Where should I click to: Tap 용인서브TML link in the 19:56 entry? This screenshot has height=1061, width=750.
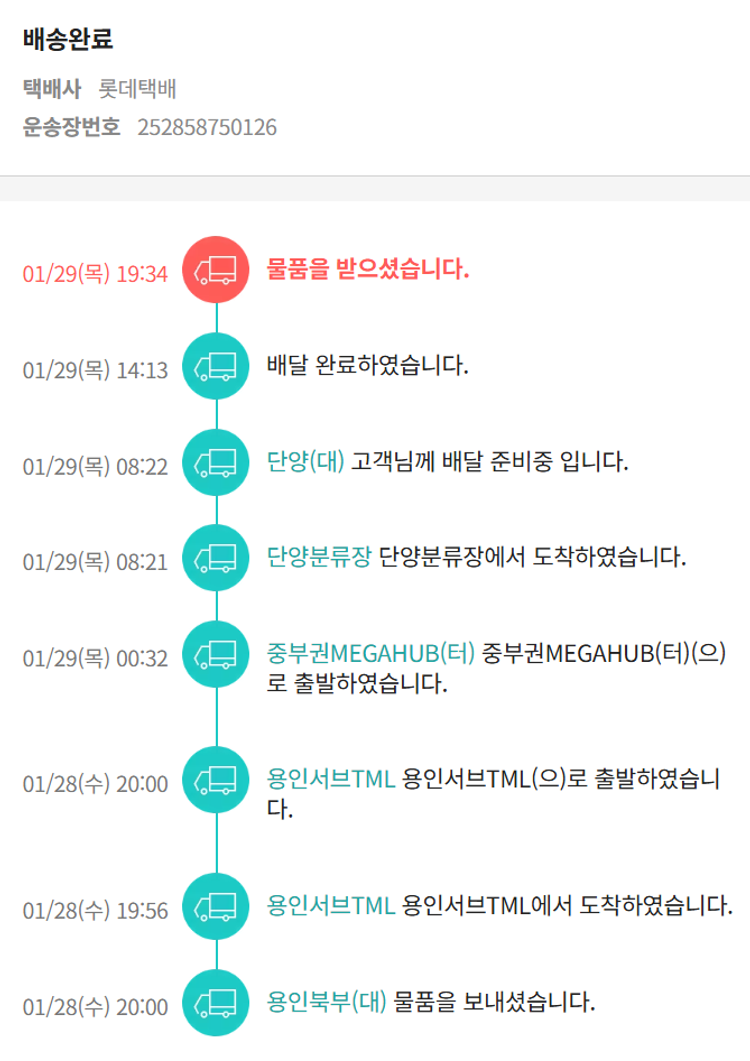tap(331, 906)
